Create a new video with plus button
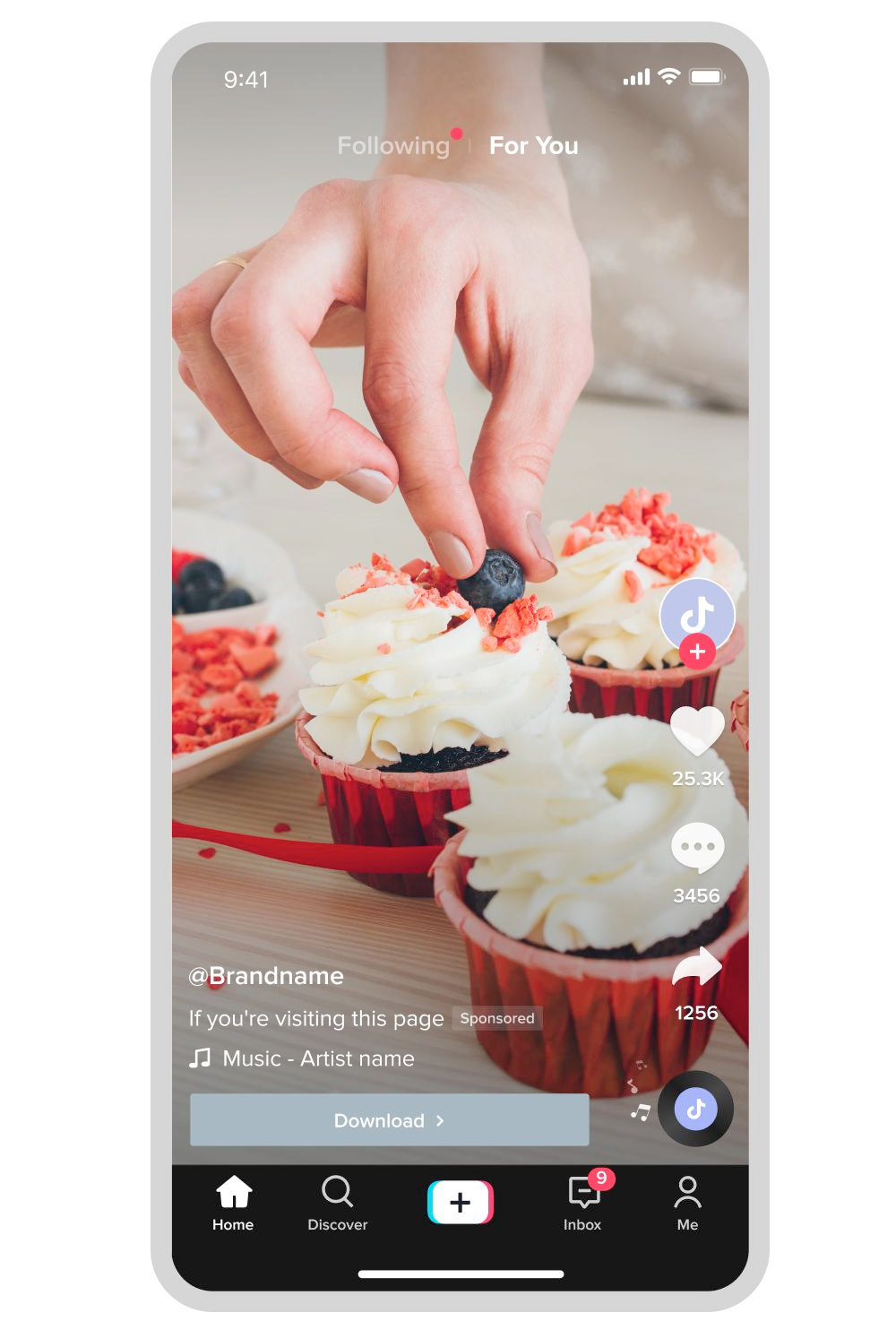Image resolution: width=896 pixels, height=1330 pixels. [x=460, y=1203]
